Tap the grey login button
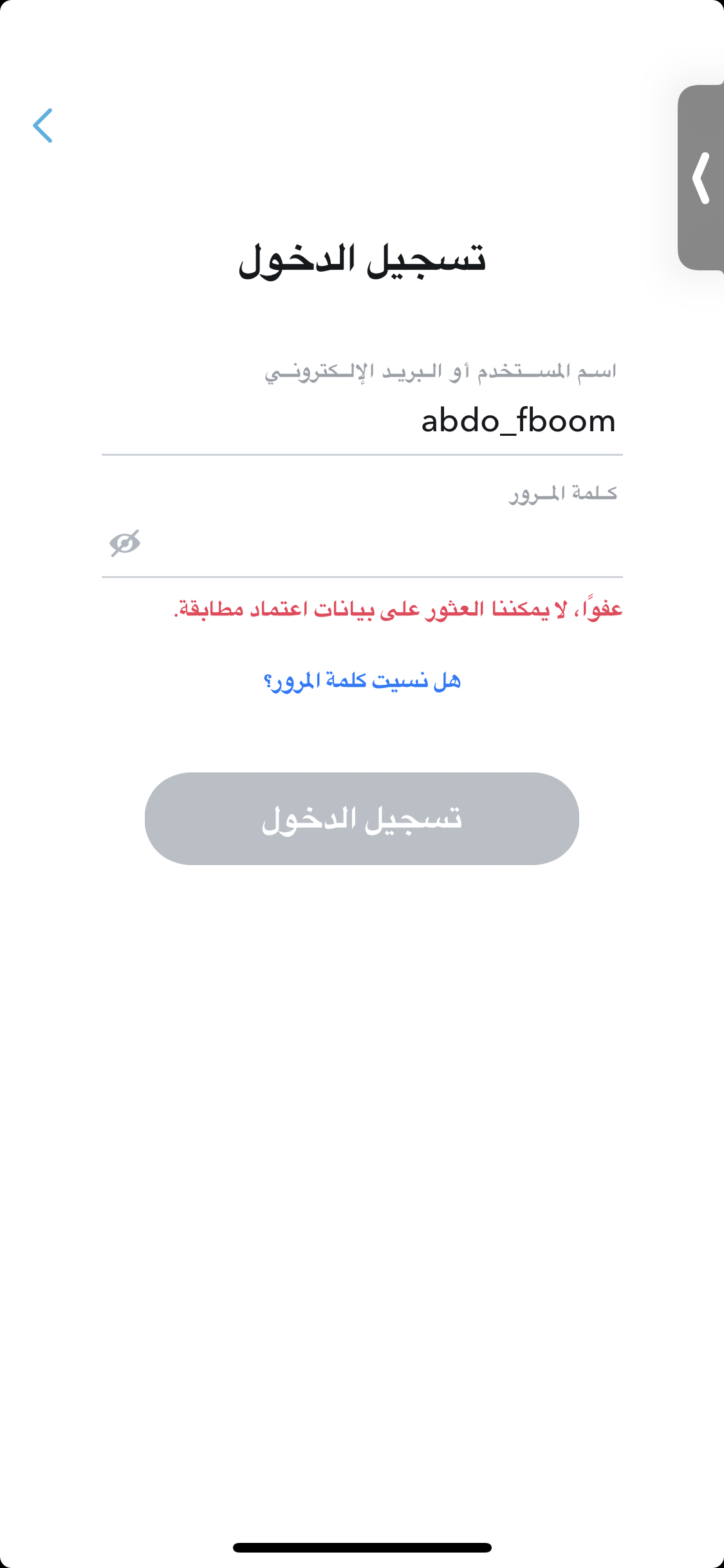 pyautogui.click(x=362, y=818)
